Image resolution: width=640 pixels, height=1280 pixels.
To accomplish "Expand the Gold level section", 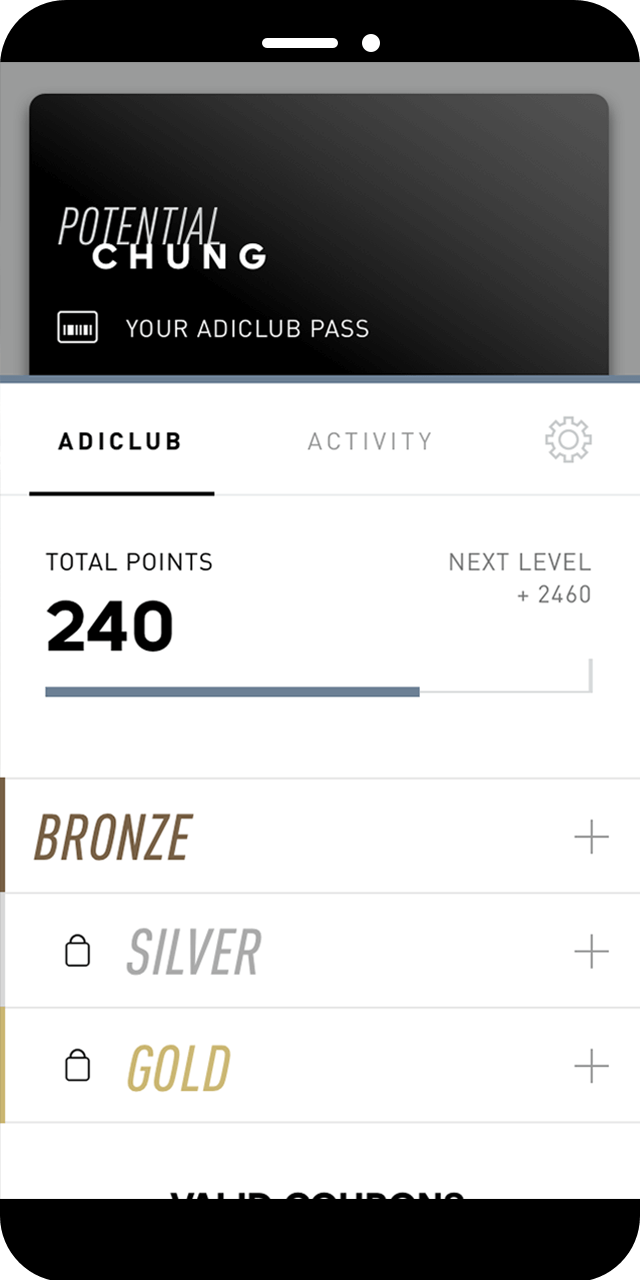I will [x=591, y=1066].
